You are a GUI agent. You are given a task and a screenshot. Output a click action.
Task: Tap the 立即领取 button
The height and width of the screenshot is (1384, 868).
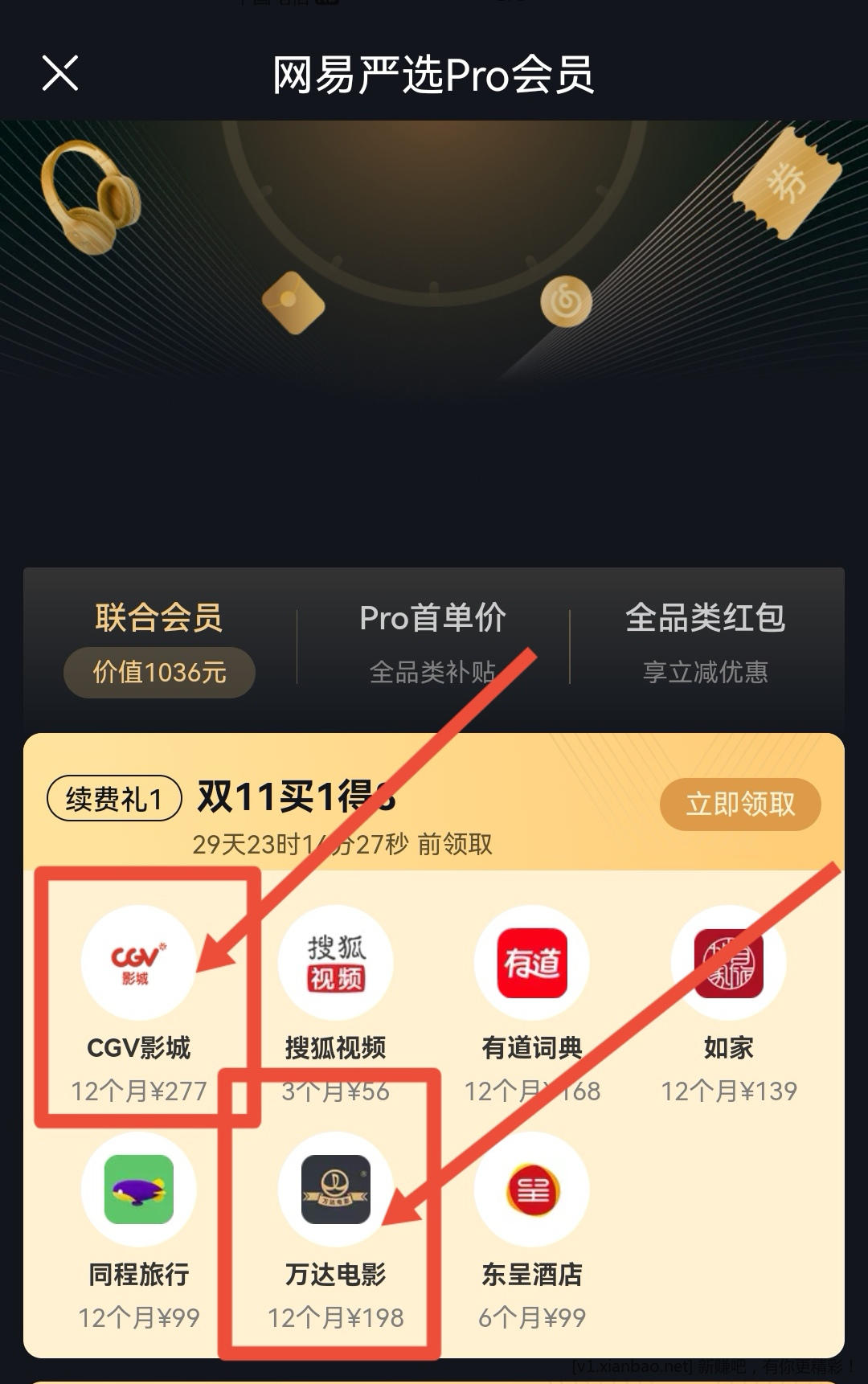pyautogui.click(x=739, y=804)
